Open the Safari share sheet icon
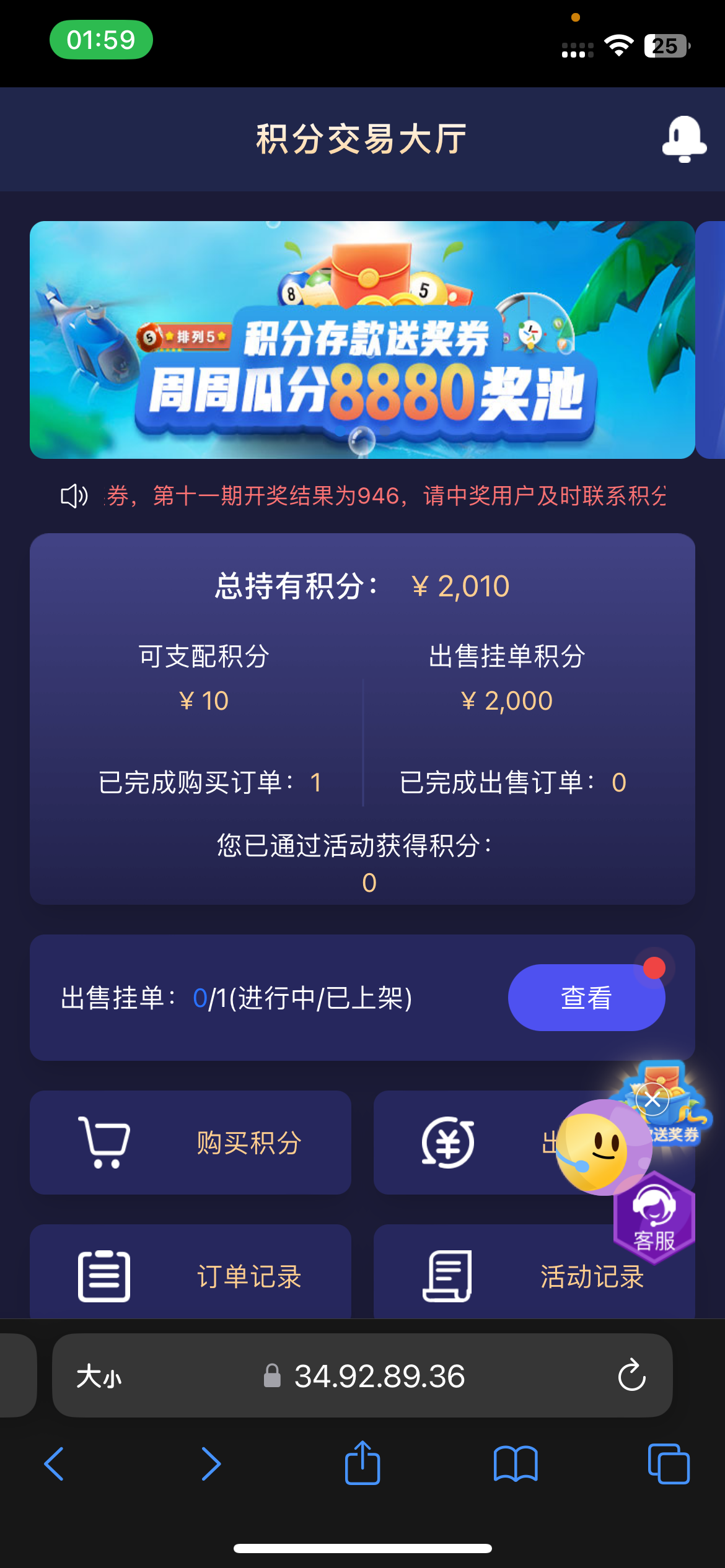Viewport: 725px width, 1568px height. [x=362, y=1465]
